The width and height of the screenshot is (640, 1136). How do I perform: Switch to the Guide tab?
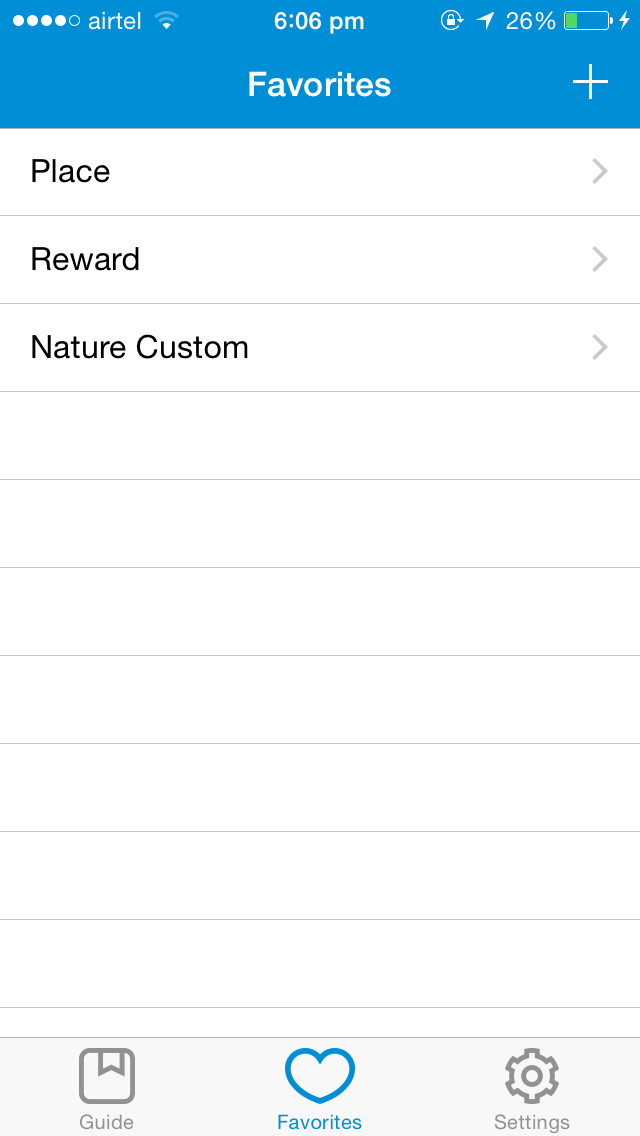pyautogui.click(x=107, y=1088)
